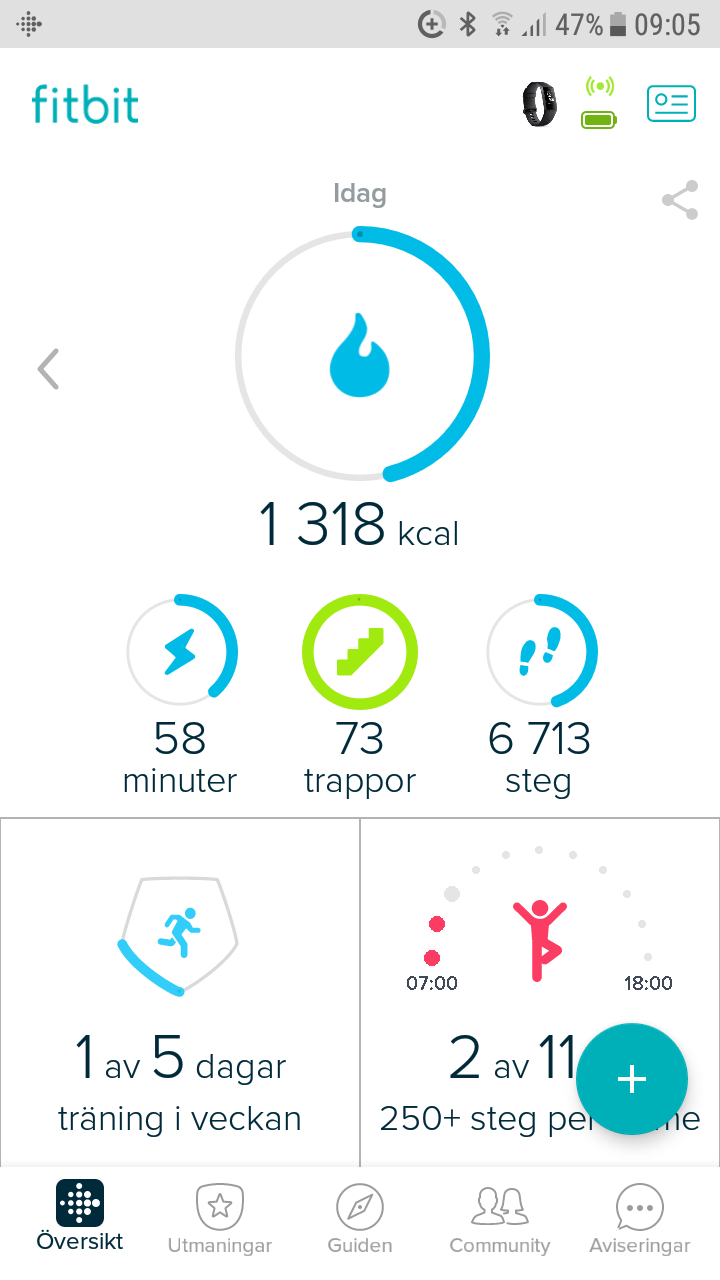This screenshot has width=720, height=1280.
Task: Switch to the Översikt tab
Action: [80, 1216]
